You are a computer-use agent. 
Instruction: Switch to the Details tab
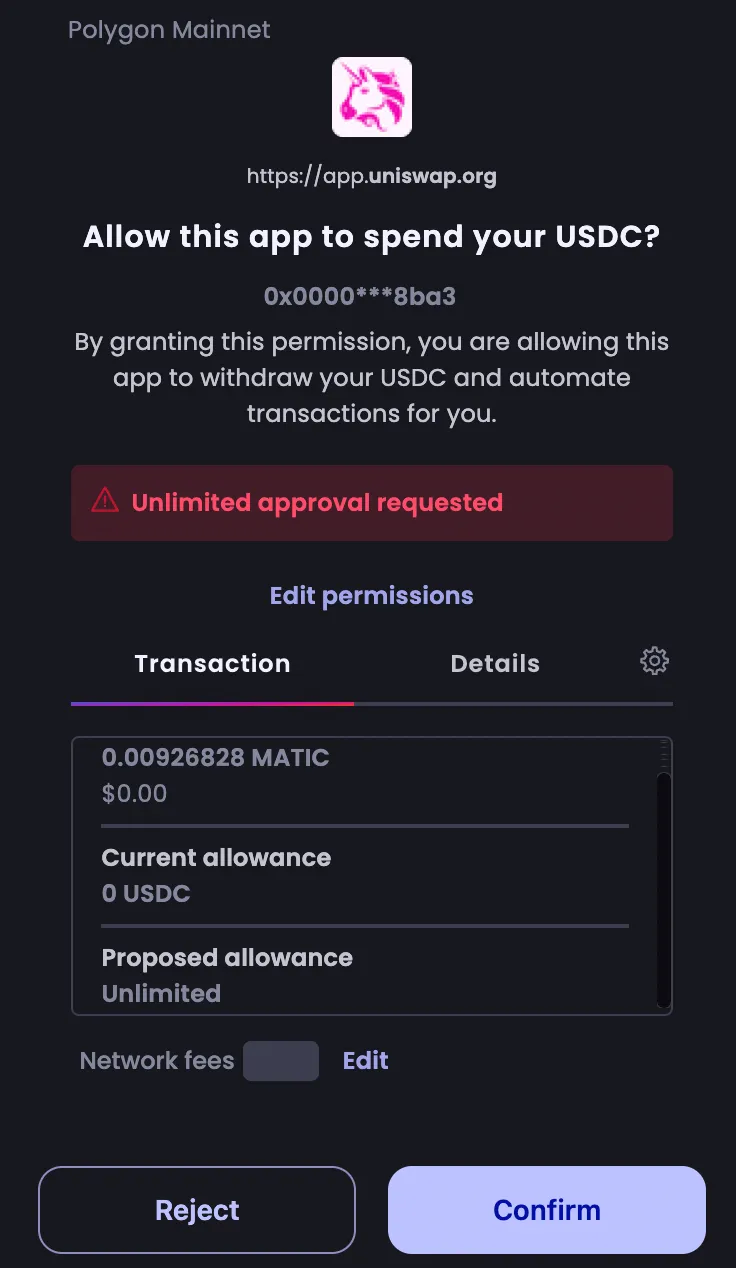[x=495, y=663]
